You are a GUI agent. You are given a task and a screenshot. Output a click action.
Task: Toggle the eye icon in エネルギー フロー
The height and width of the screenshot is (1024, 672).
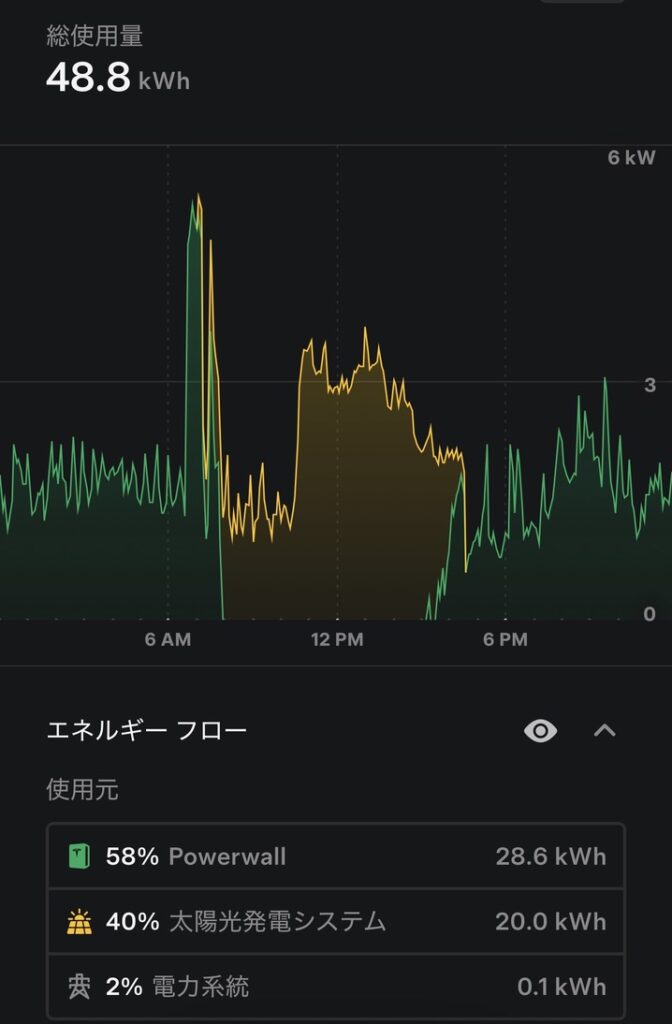point(540,731)
